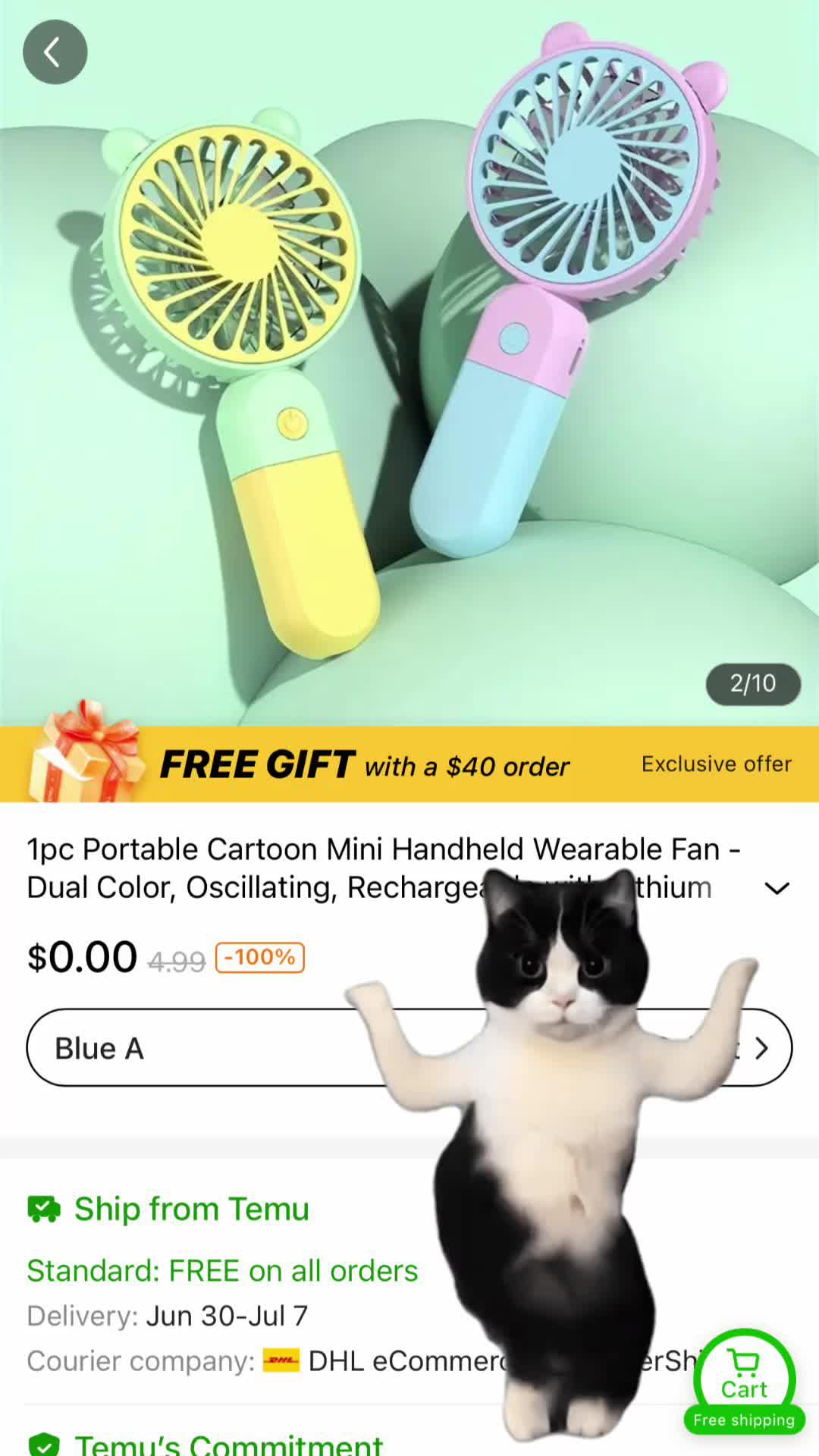This screenshot has width=819, height=1456.
Task: Click the gift box icon in the FREE GIFT banner
Action: click(76, 764)
